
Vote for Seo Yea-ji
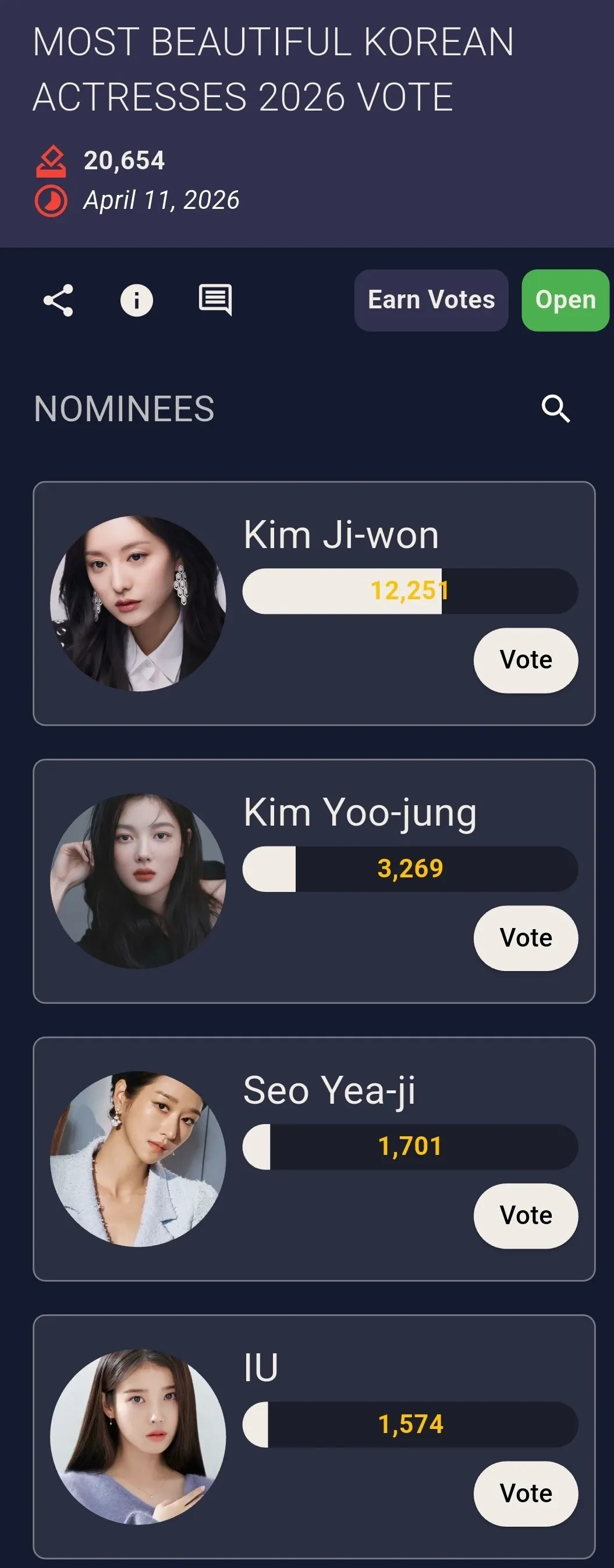[525, 1215]
